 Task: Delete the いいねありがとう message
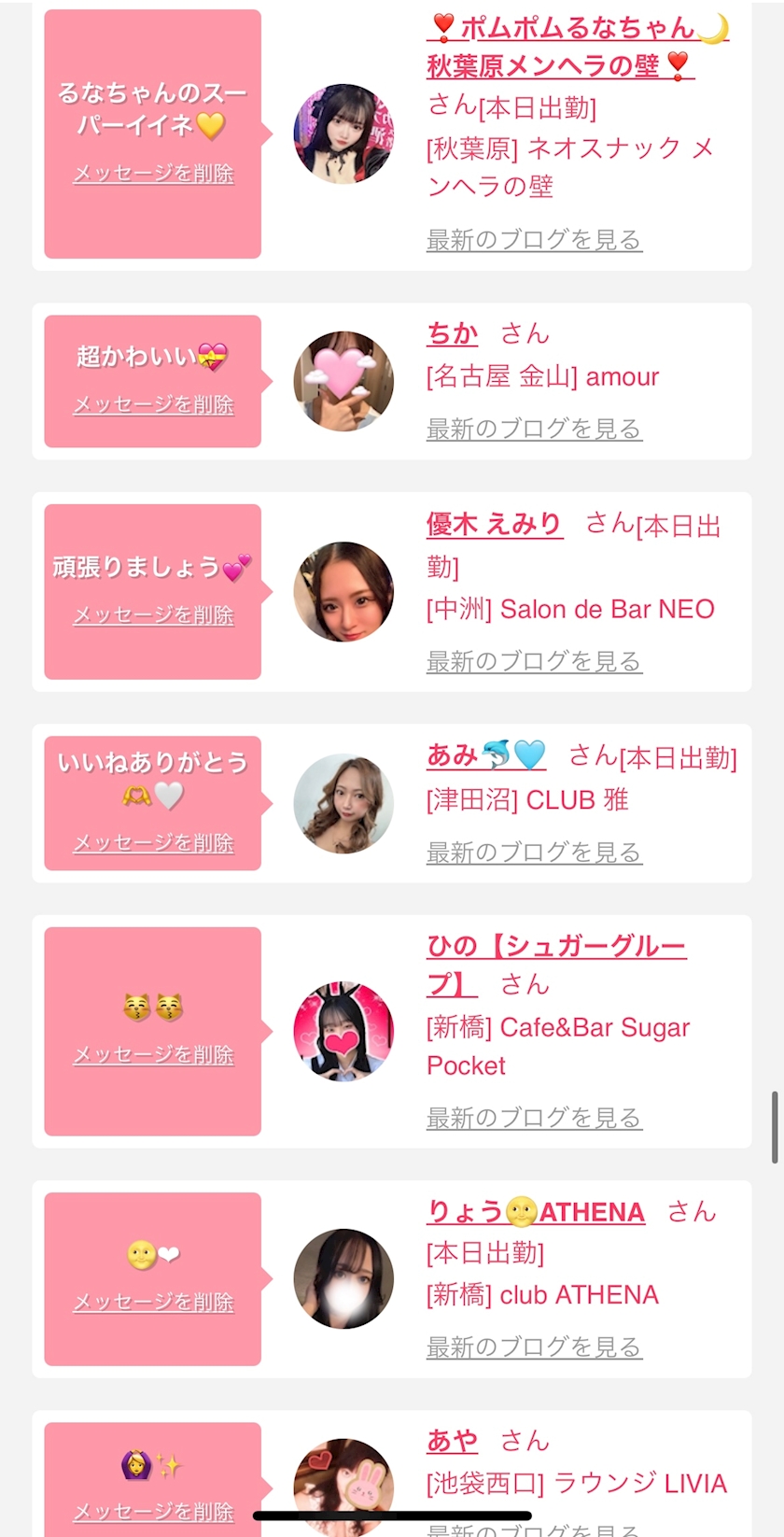[x=153, y=842]
